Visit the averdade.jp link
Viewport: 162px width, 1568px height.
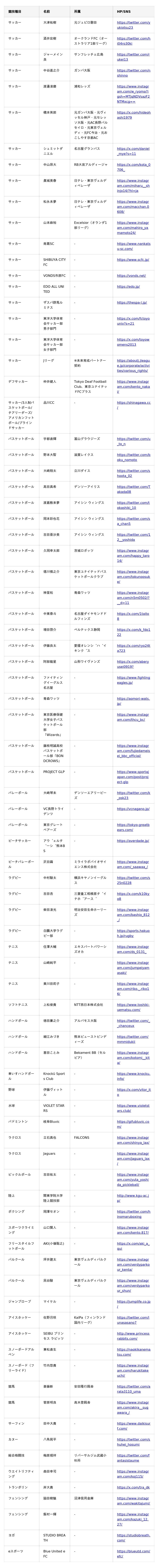coord(133,841)
